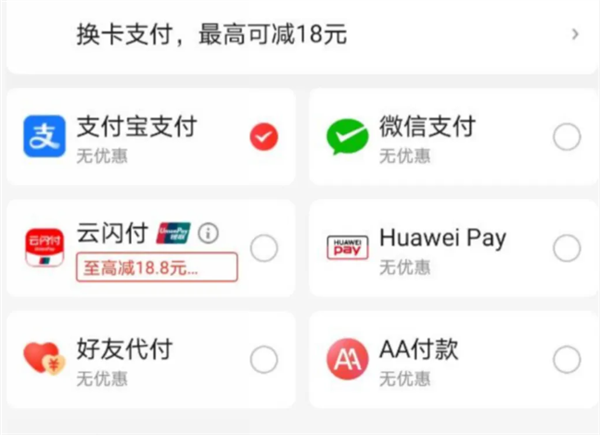Image resolution: width=600 pixels, height=435 pixels.
Task: Tap the info icon next to 云闪付
Action: point(208,233)
